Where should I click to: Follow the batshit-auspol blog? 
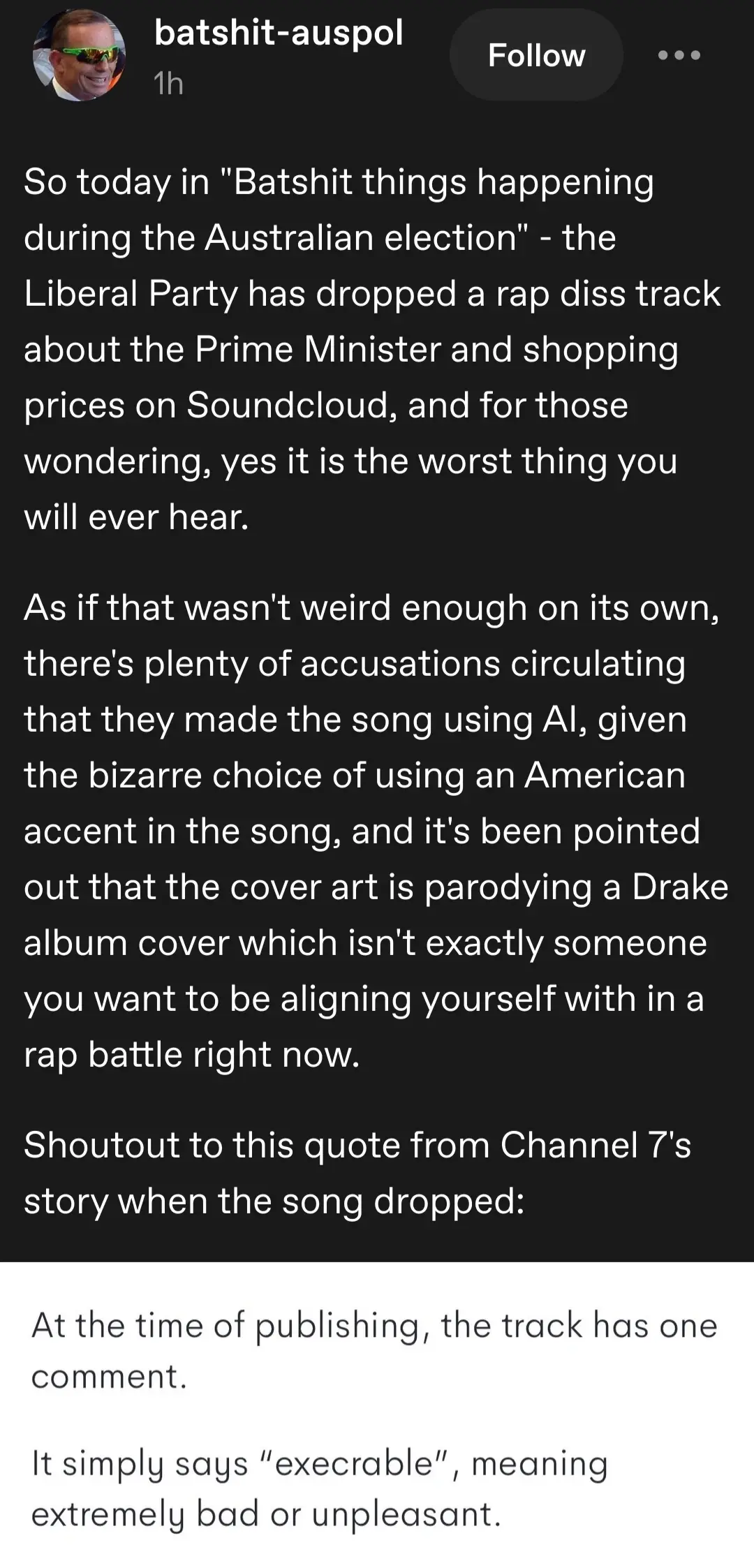536,56
